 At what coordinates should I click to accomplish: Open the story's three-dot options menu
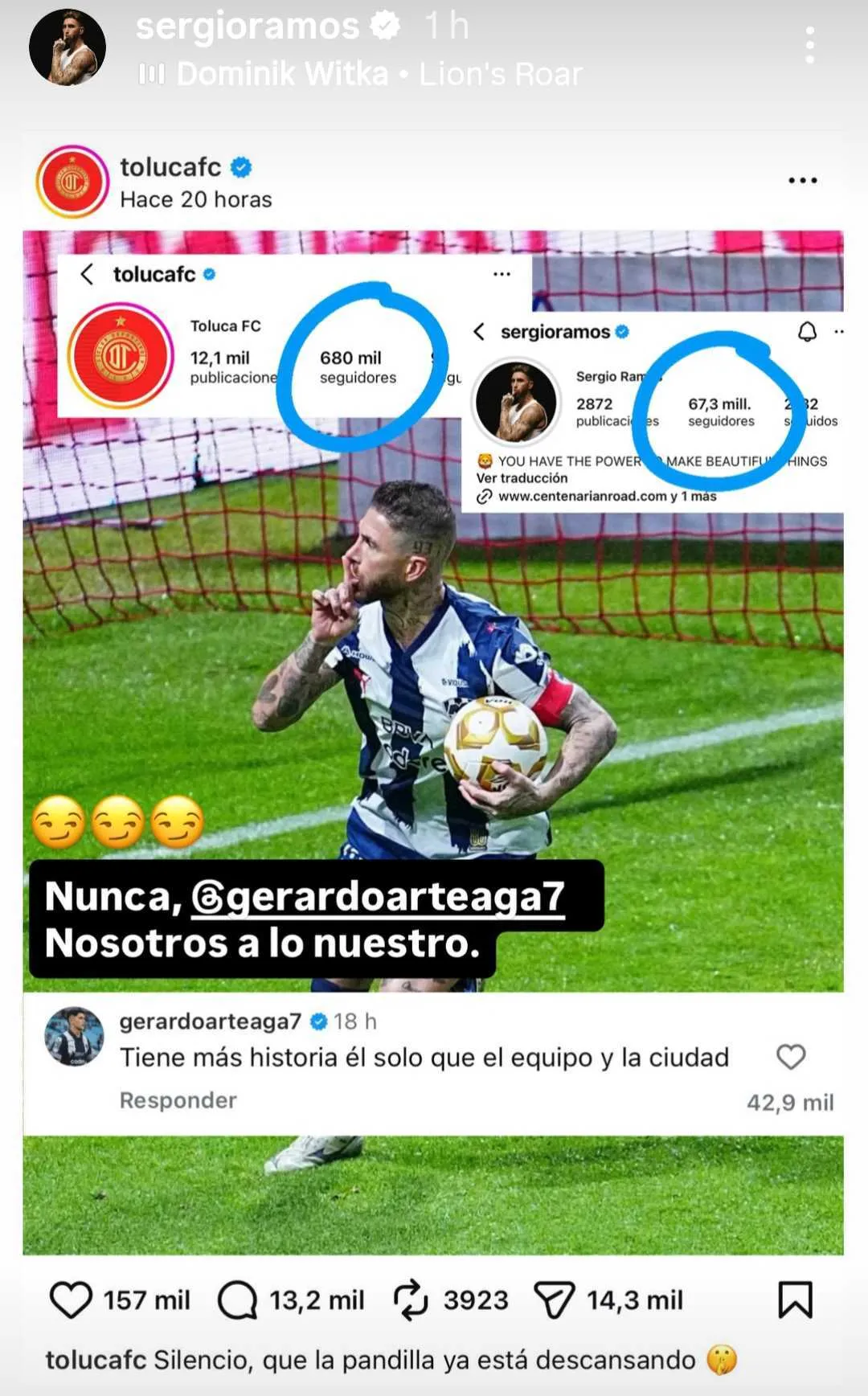809,44
